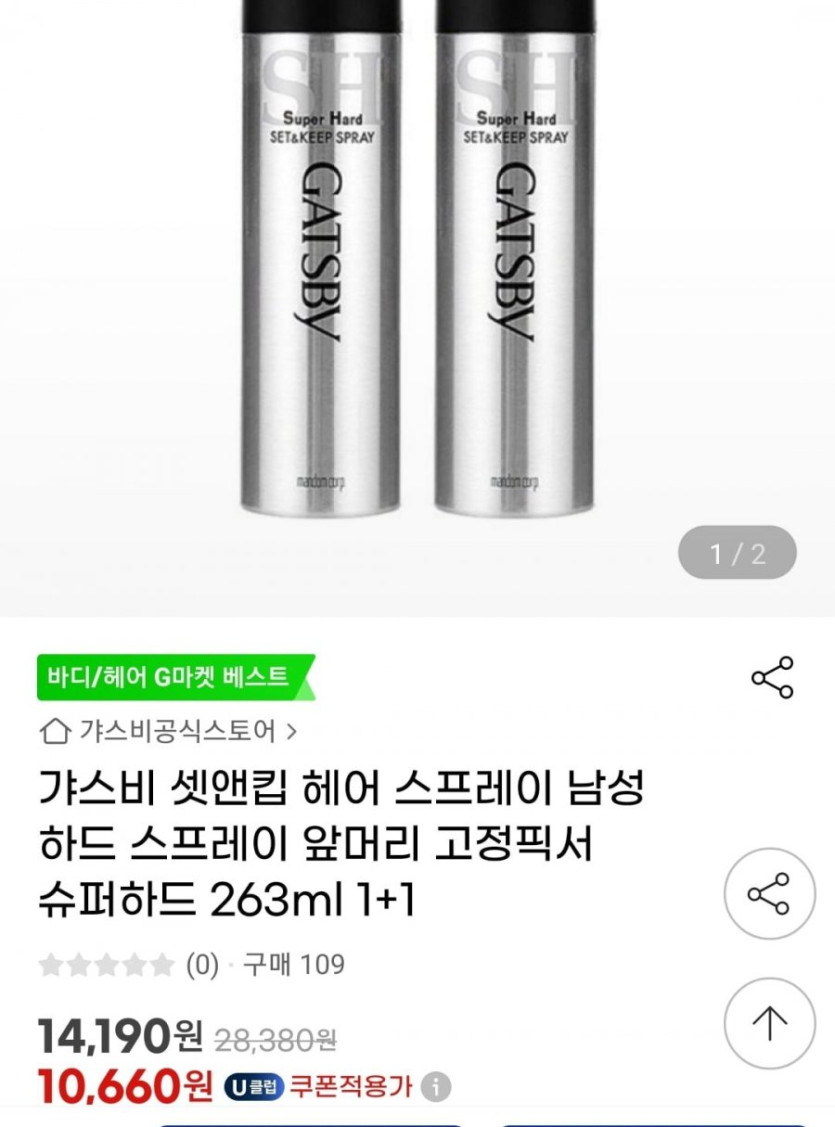835x1127 pixels.
Task: Show info about the 쿠폰적용가 price
Action: point(436,1087)
